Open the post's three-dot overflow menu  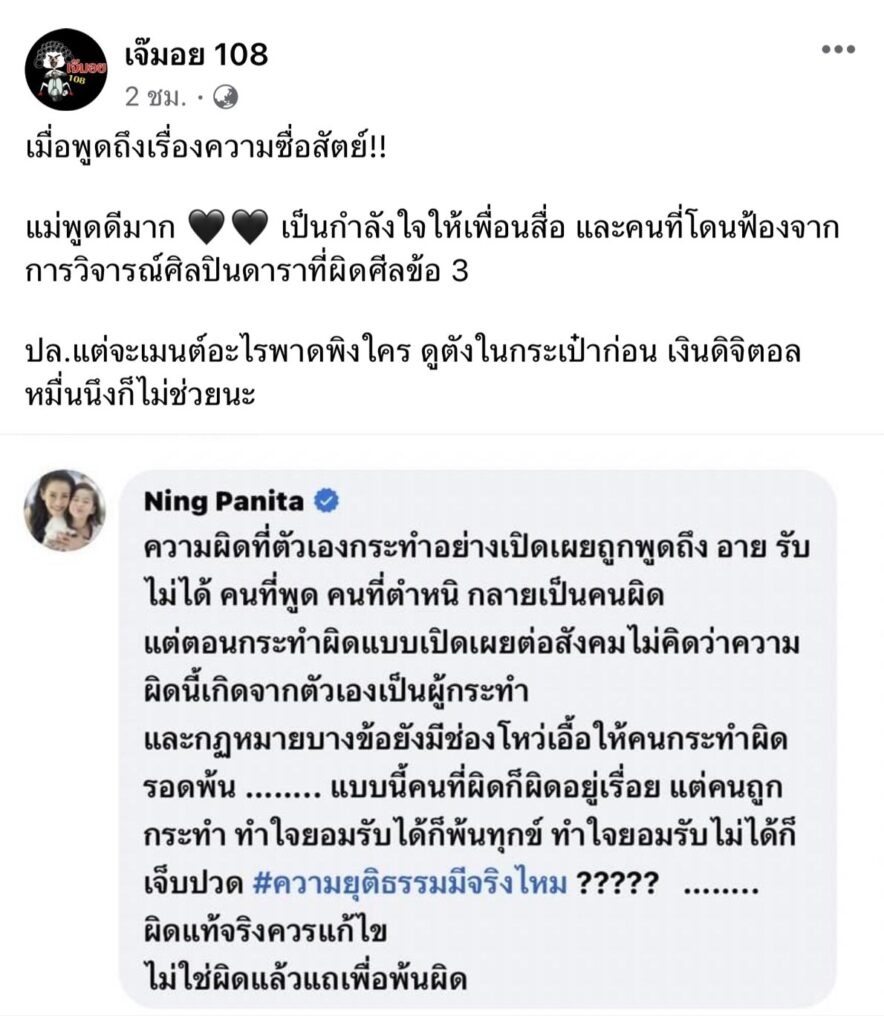click(838, 49)
